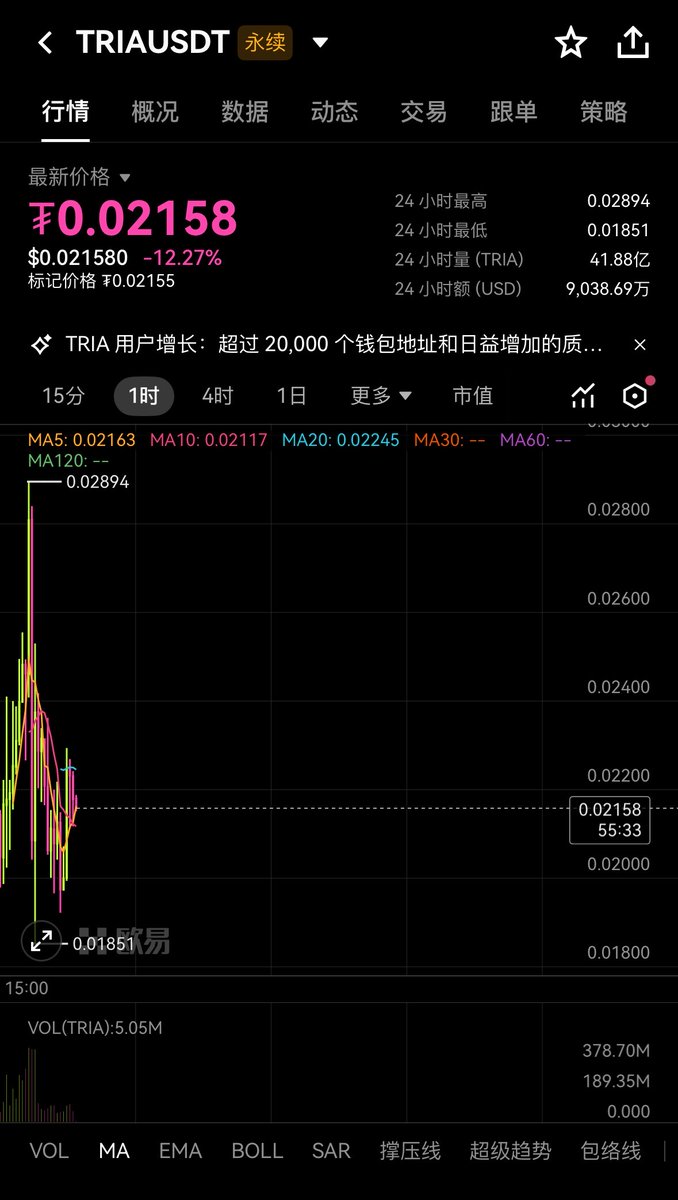Go back with the top-left arrow
This screenshot has height=1200, width=678.
45,43
